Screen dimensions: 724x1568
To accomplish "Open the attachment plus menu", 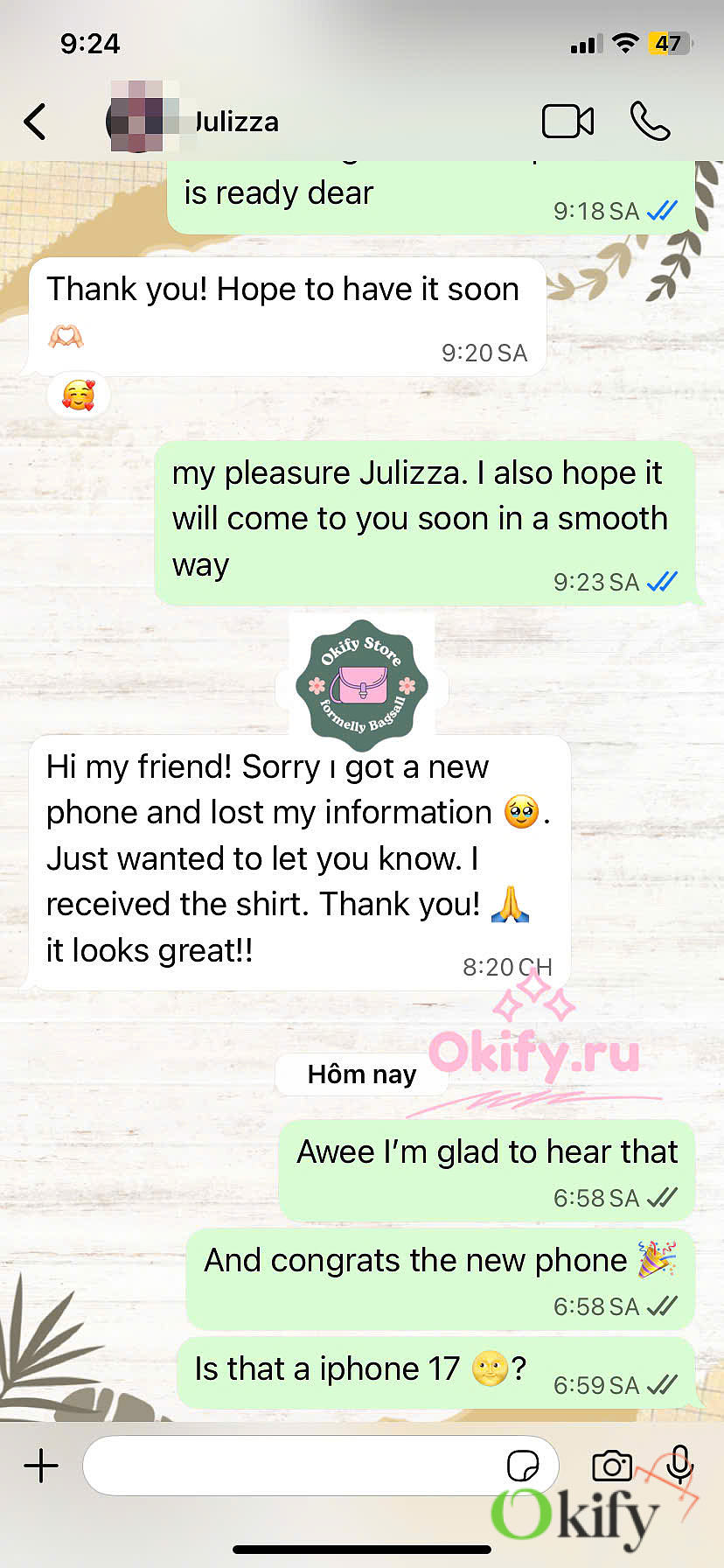I will pyautogui.click(x=41, y=1465).
